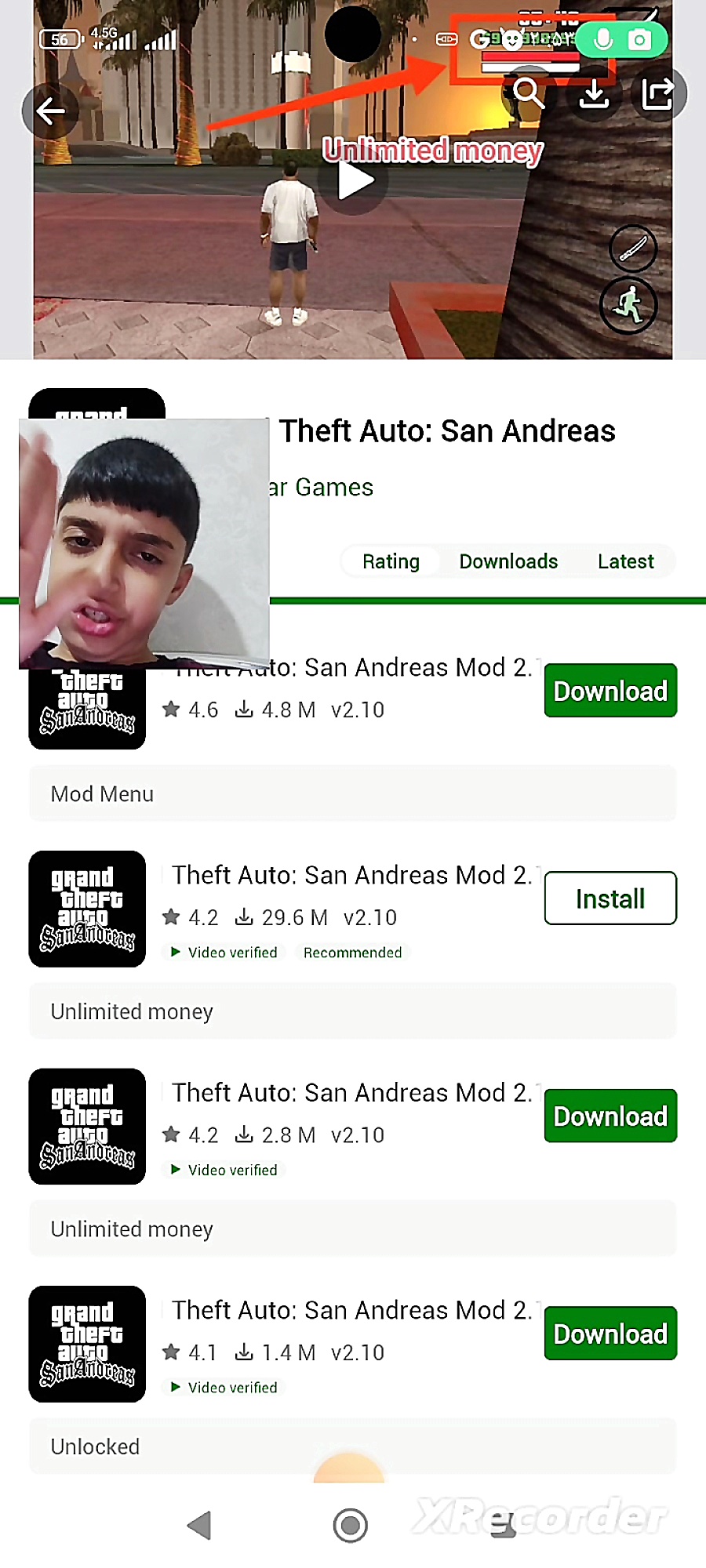Tap the system back button
Viewport: 706px width, 1568px height.
point(200,1526)
